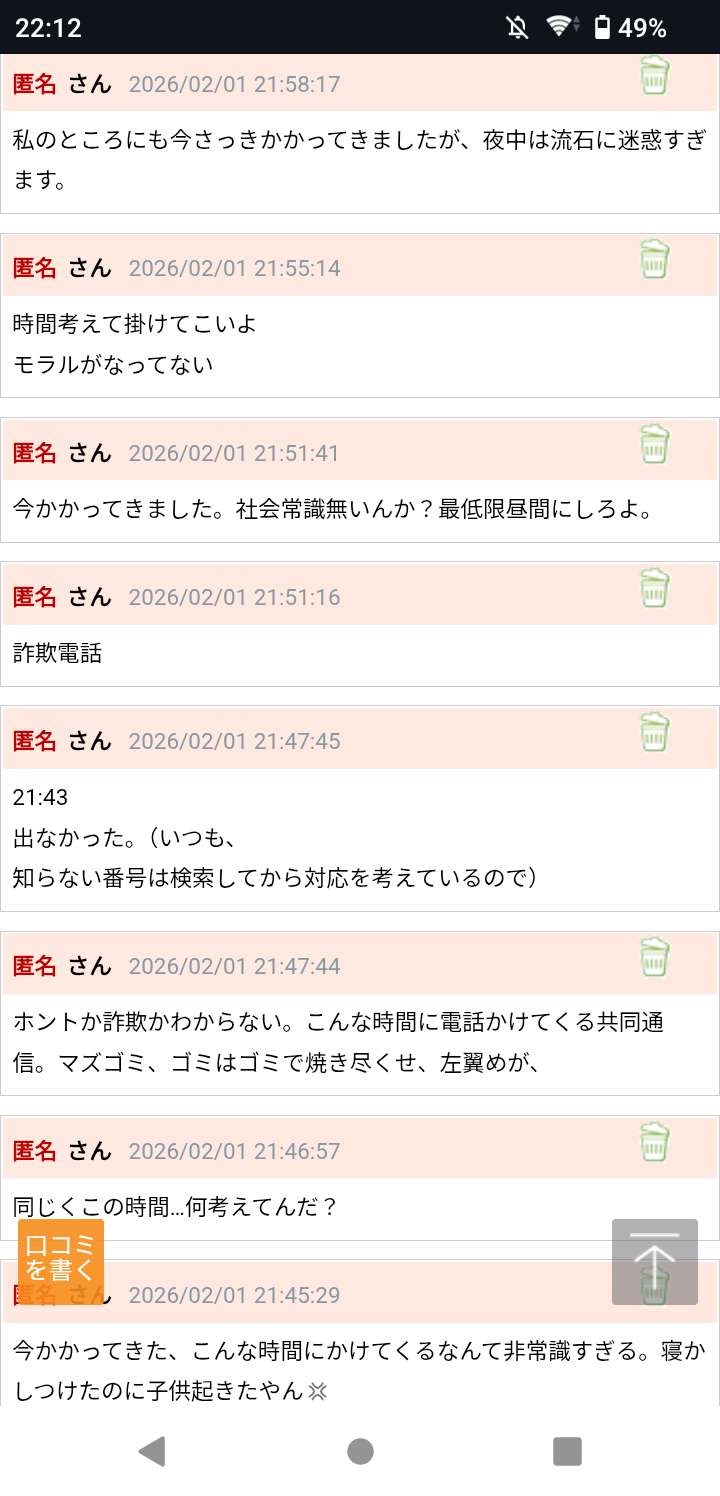The width and height of the screenshot is (720, 1496).
Task: Return to the home screen
Action: tap(360, 1451)
